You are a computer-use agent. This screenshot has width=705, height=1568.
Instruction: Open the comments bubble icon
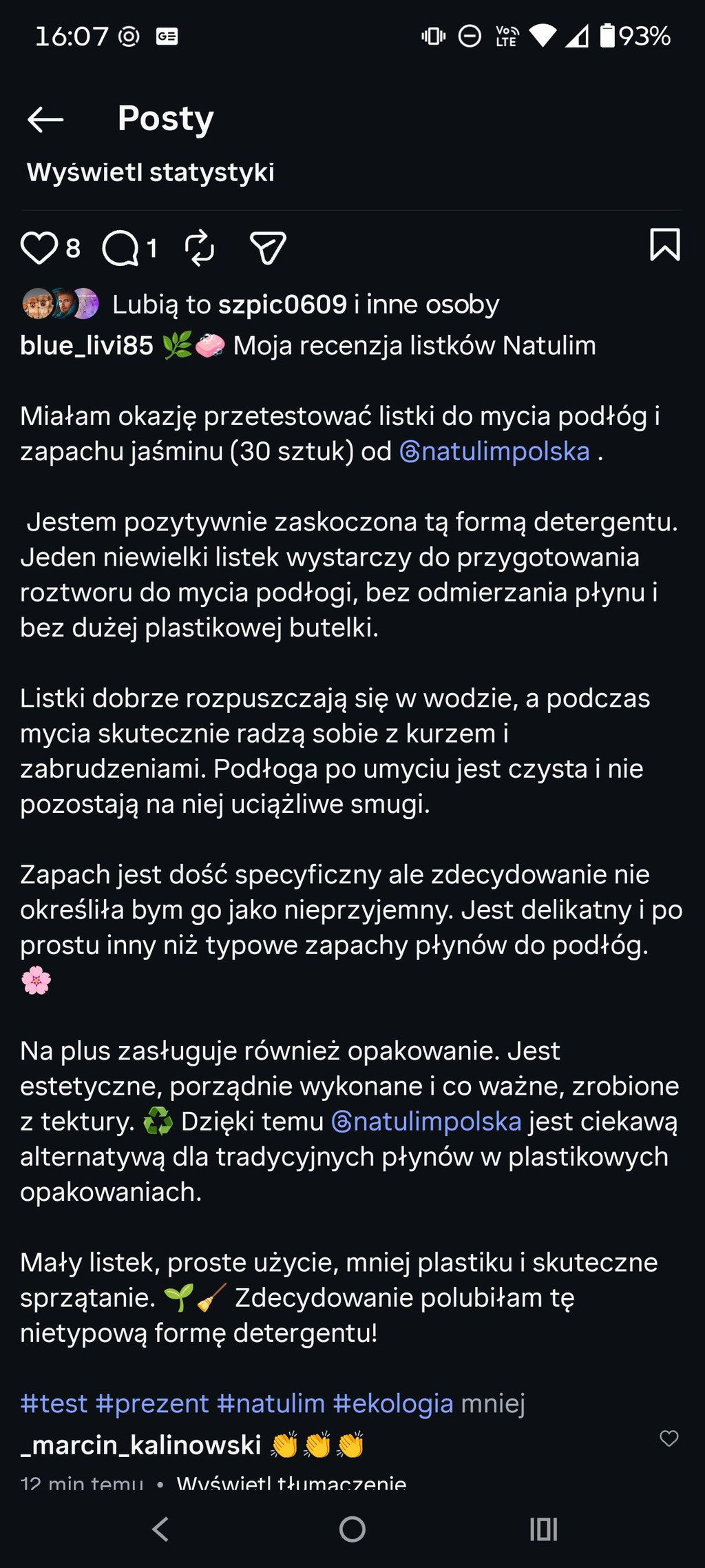coord(120,248)
